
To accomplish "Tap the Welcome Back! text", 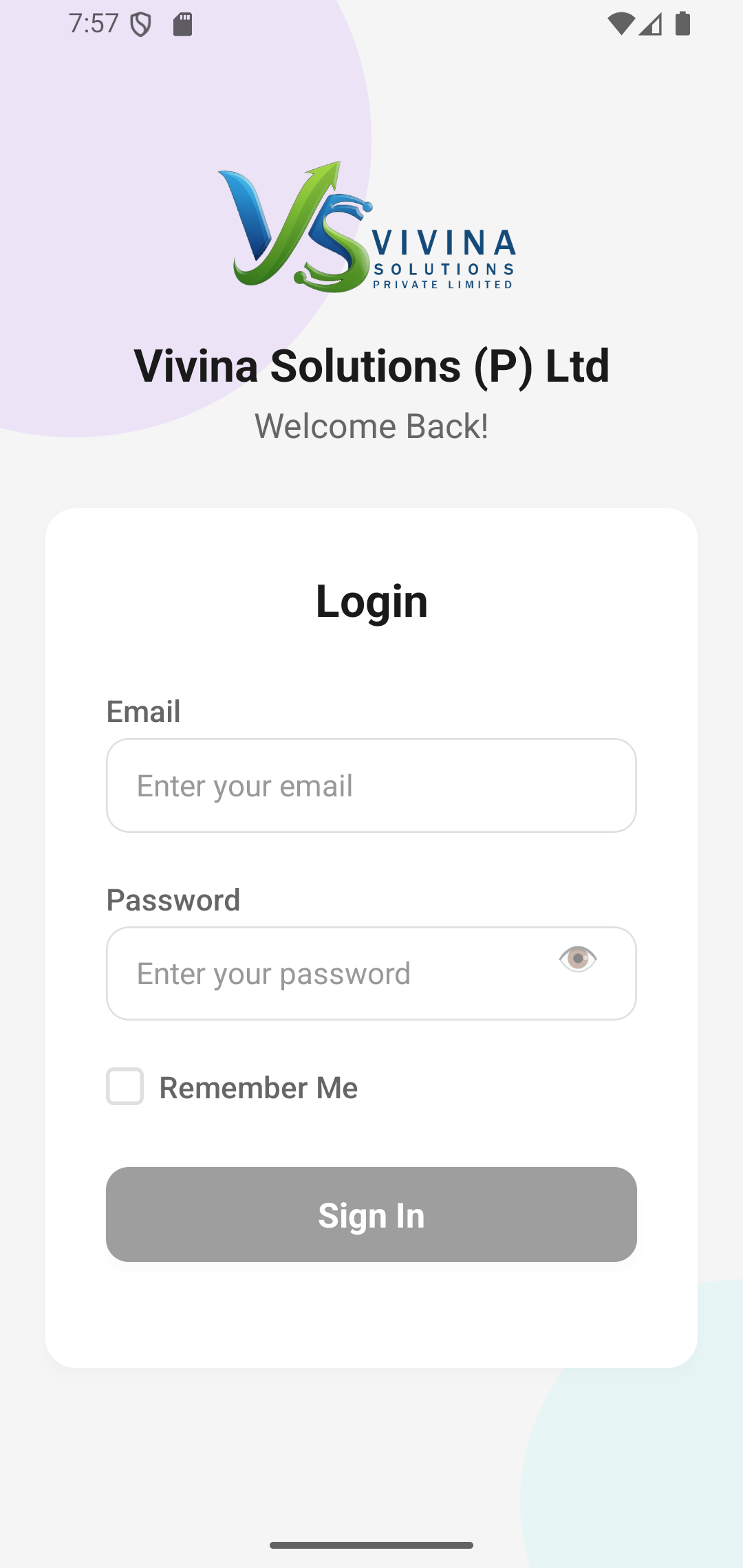I will (371, 426).
